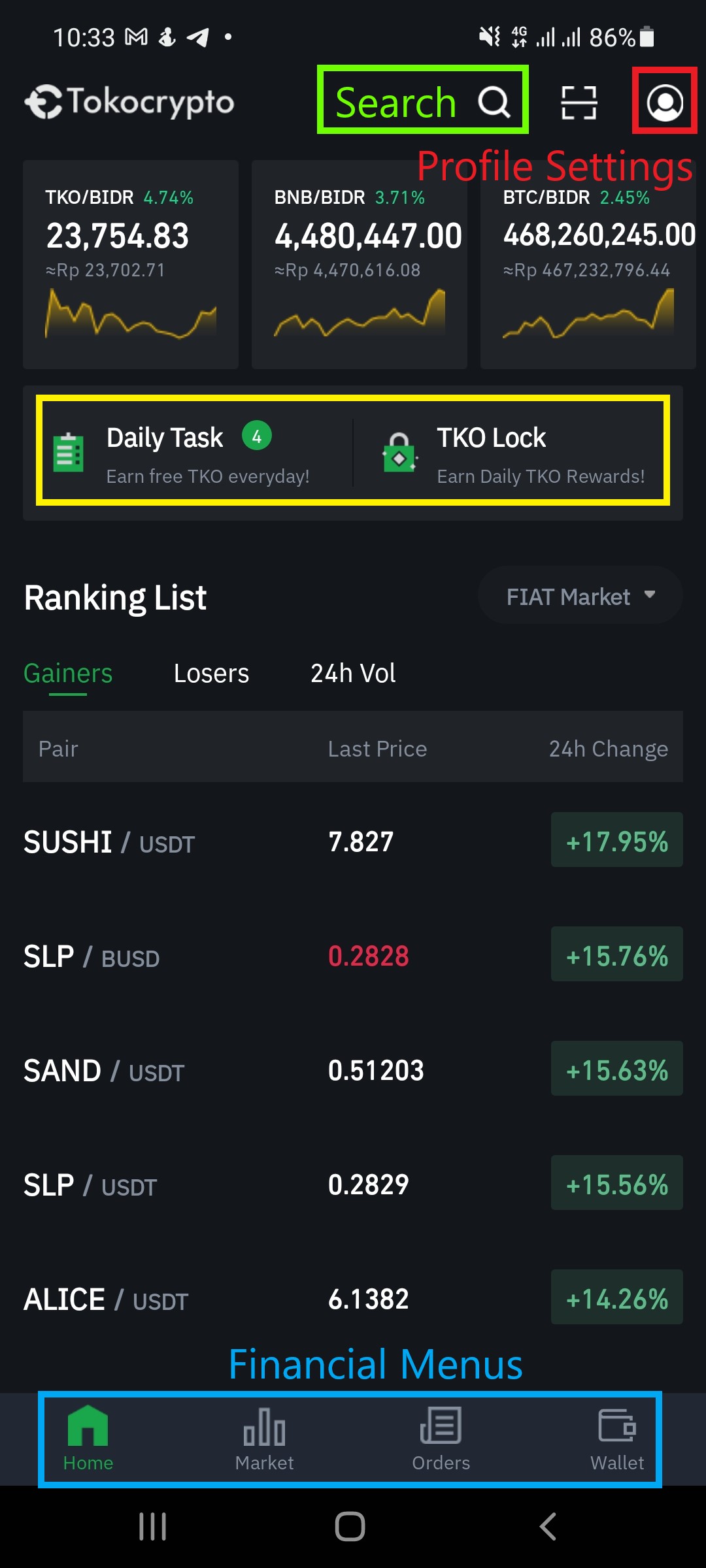This screenshot has height=1568, width=706.
Task: Go to the Wallet tab
Action: coord(617,1440)
